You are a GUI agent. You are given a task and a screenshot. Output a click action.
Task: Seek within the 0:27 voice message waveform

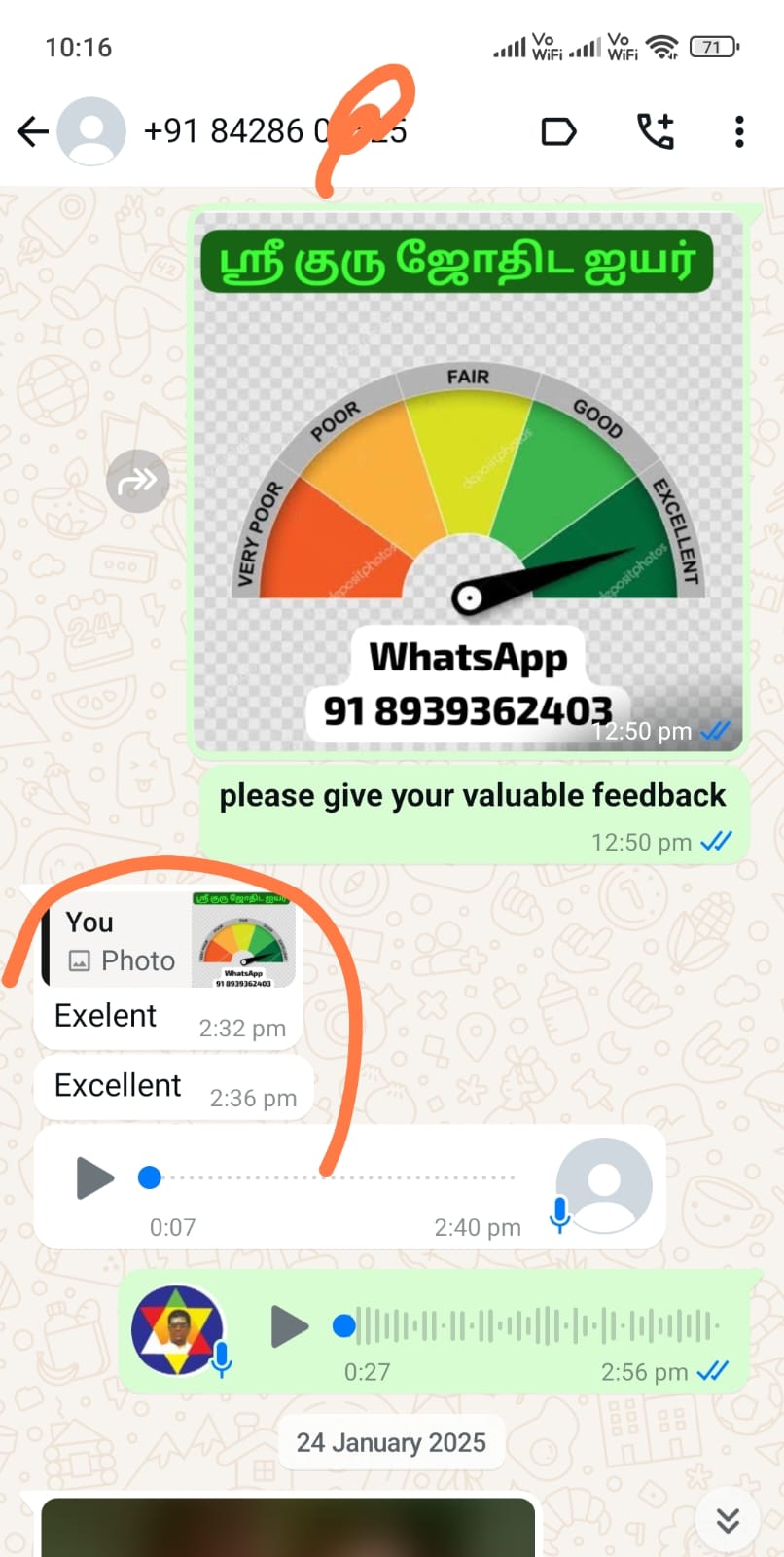(x=535, y=1326)
